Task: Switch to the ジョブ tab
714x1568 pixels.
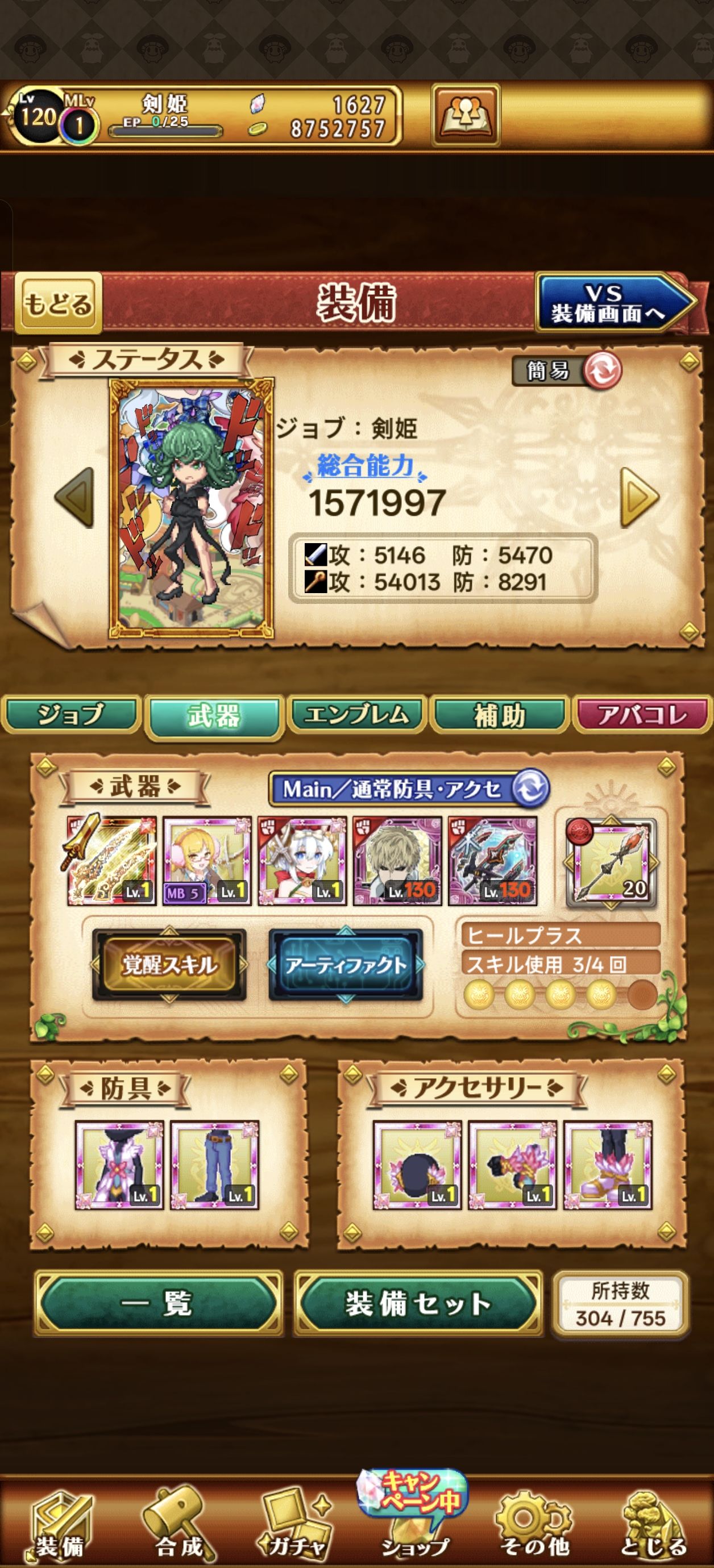Action: click(x=70, y=715)
